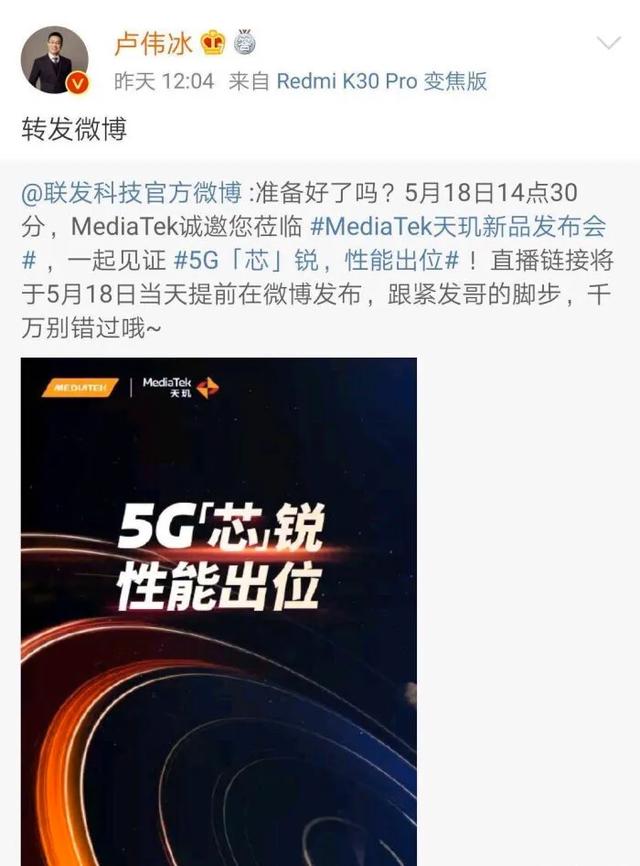Open the username 卢伟冰
This screenshot has width=640, height=866.
152,44
